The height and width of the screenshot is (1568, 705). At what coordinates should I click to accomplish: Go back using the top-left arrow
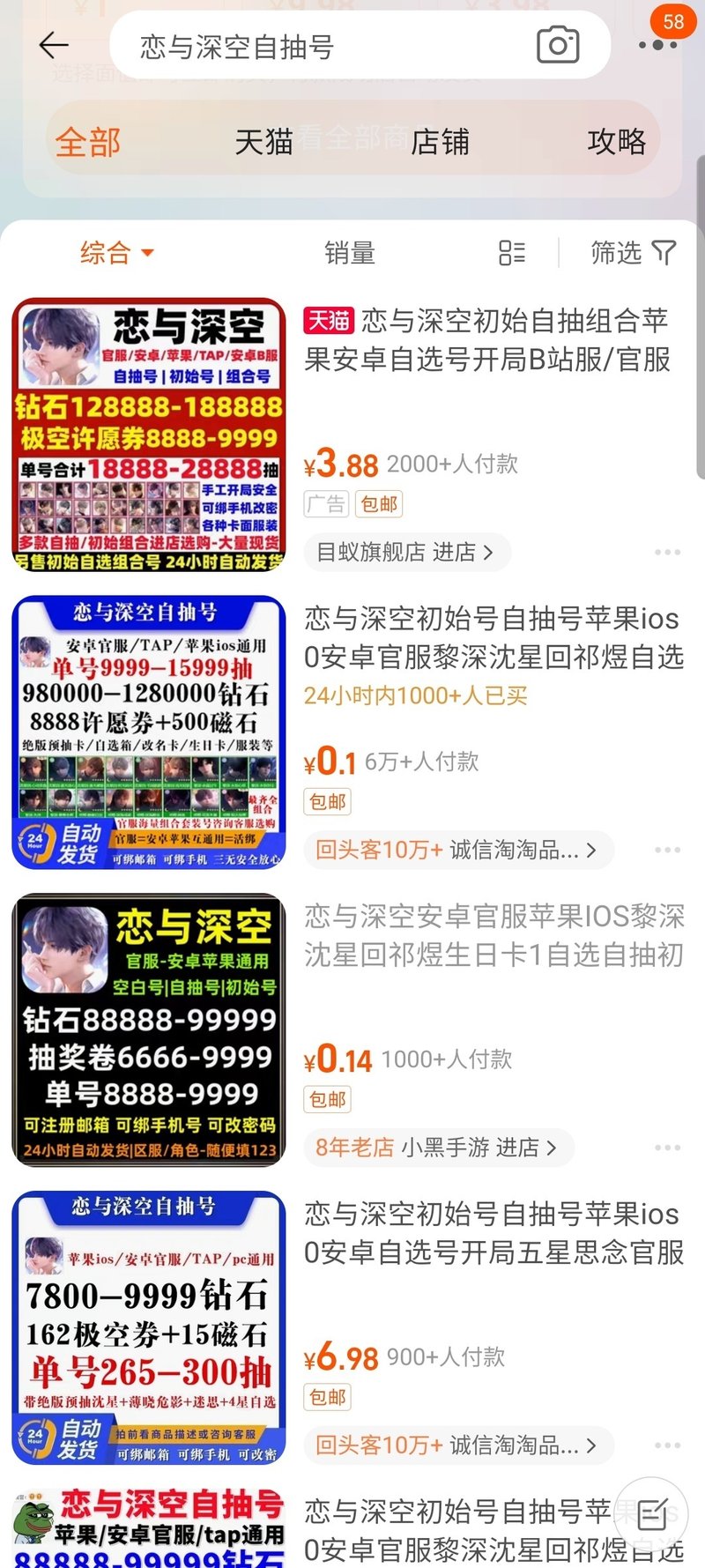click(x=53, y=45)
